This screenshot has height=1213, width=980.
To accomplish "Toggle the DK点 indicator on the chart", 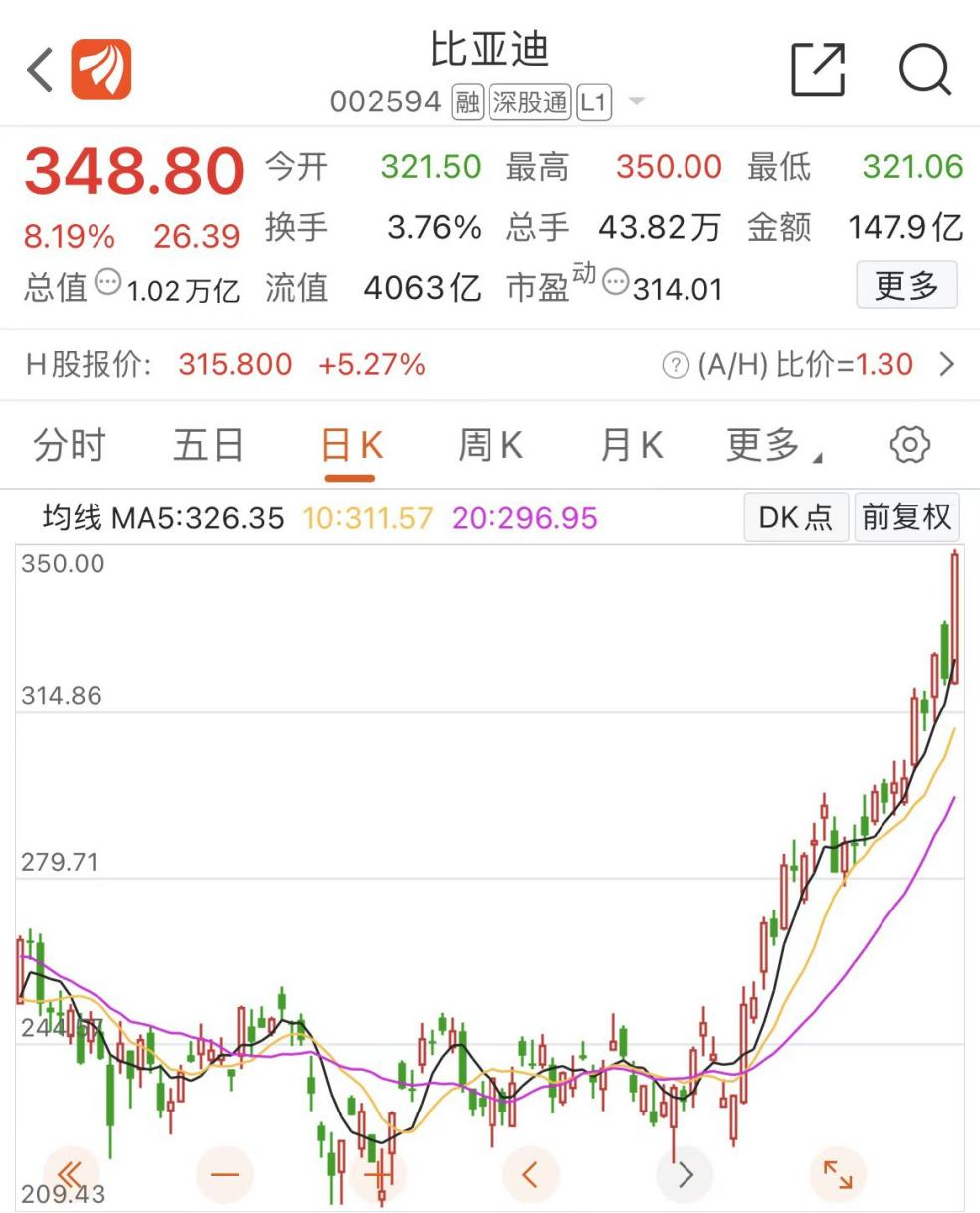I will click(795, 517).
